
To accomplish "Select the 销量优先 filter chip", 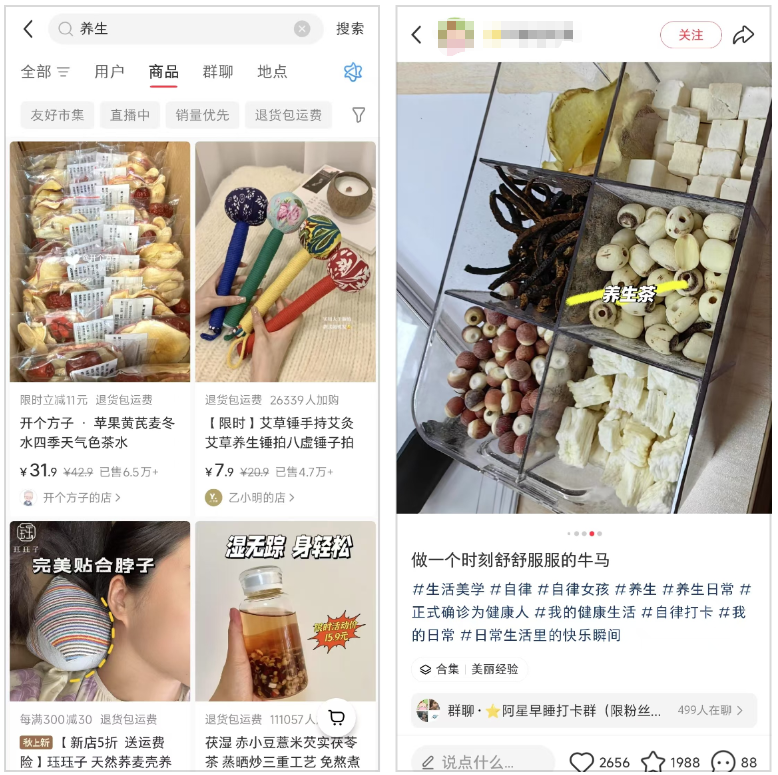I will (x=202, y=115).
